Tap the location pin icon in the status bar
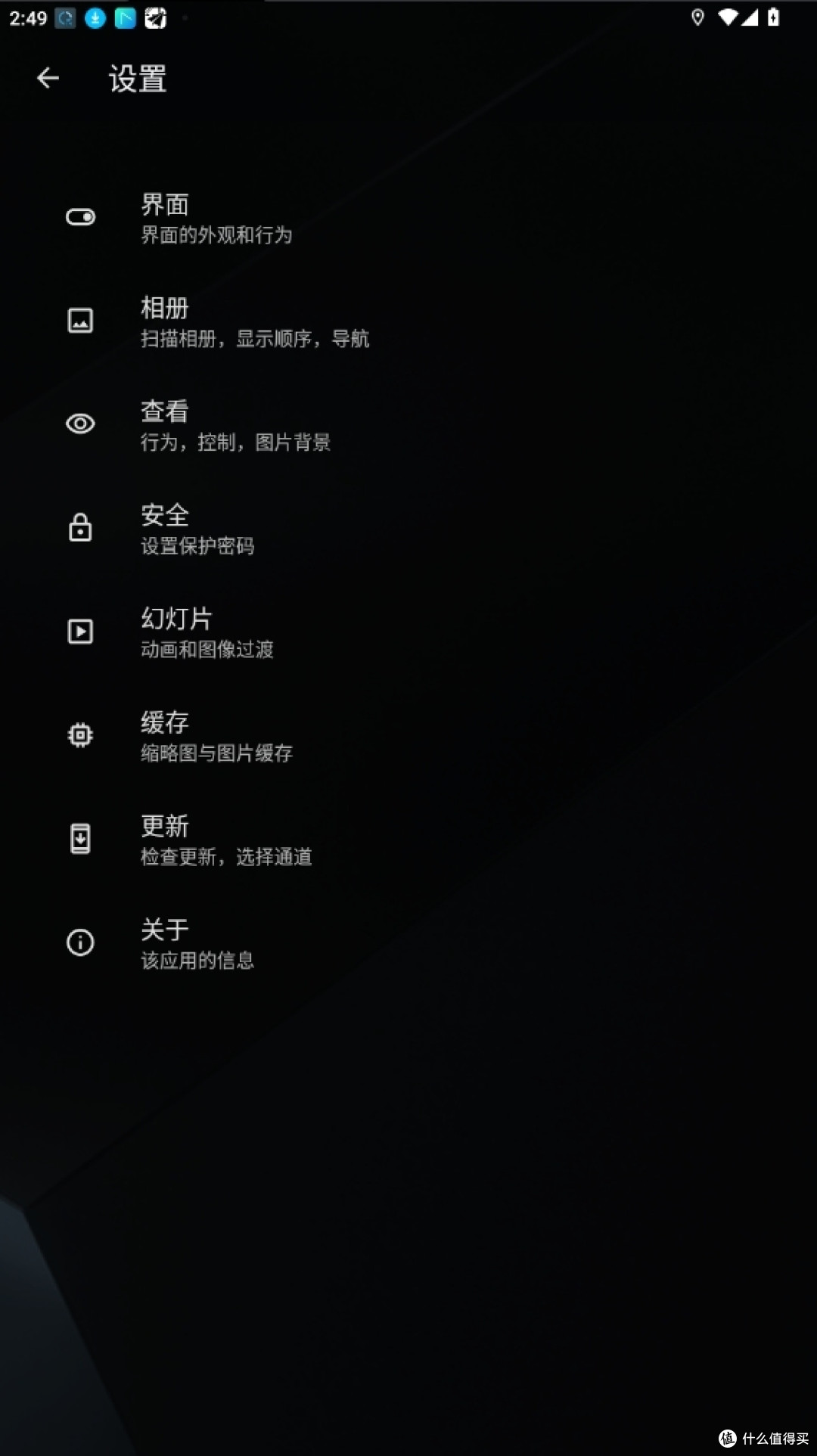The height and width of the screenshot is (1456, 817). click(697, 17)
